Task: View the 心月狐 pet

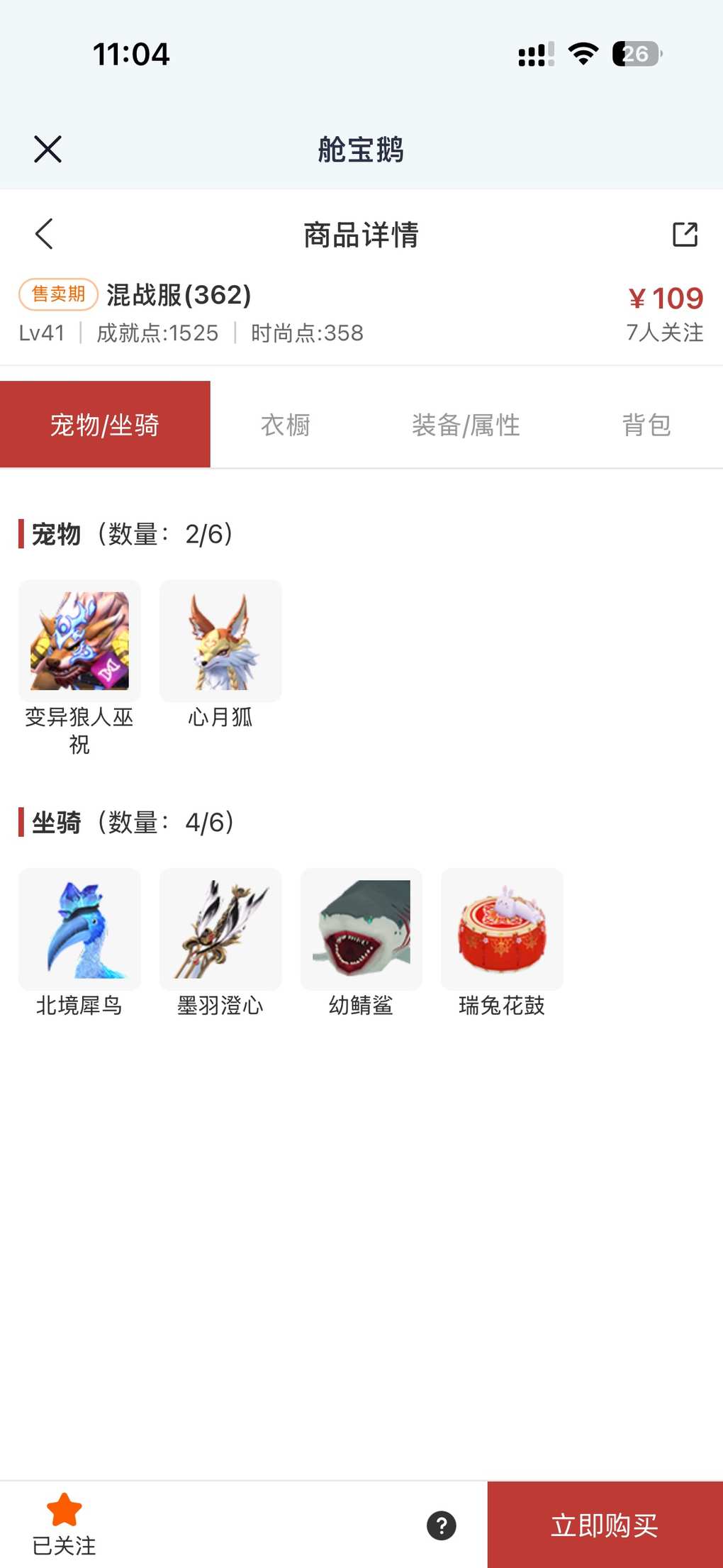Action: [220, 641]
